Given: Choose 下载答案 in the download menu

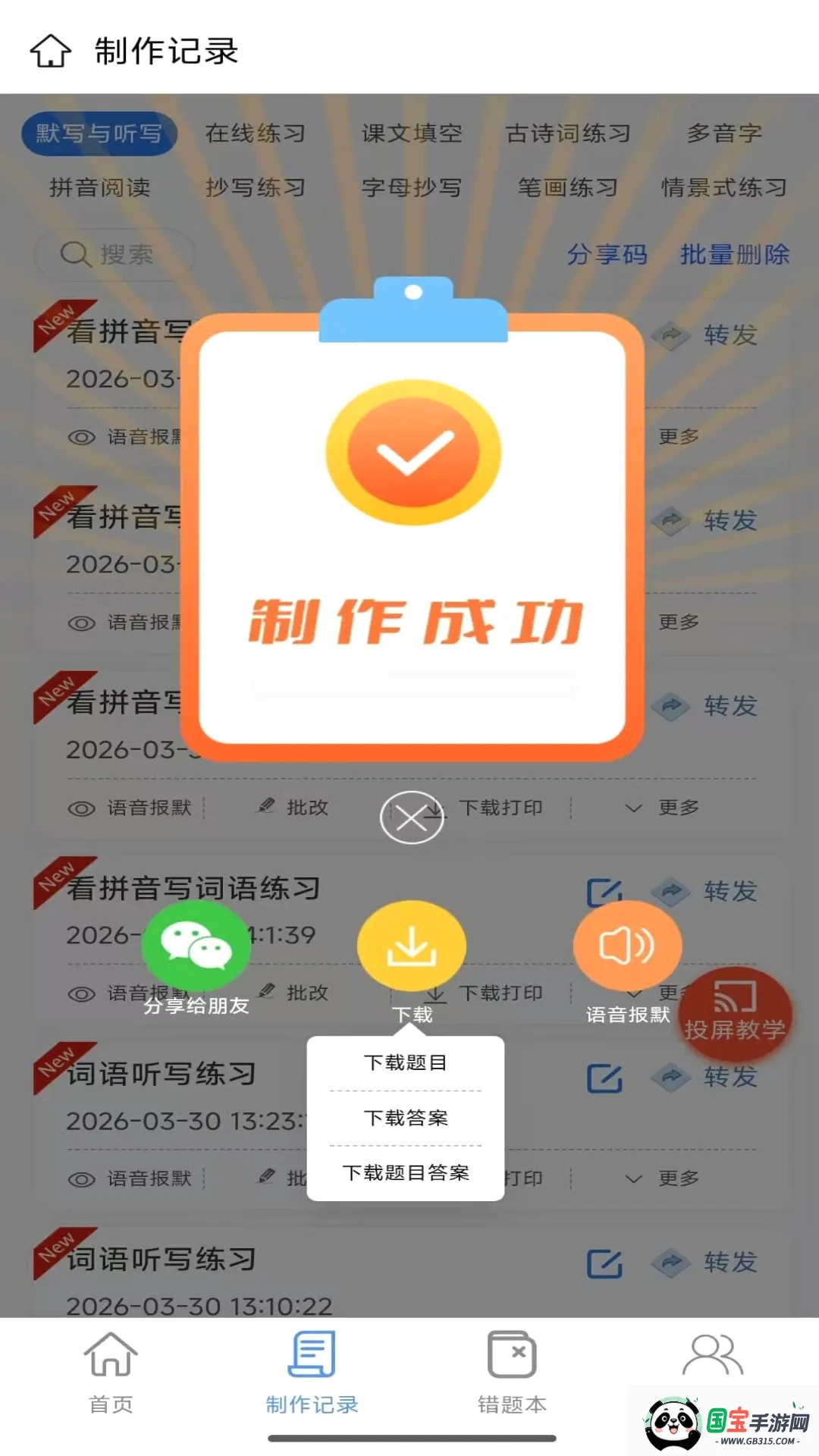Looking at the screenshot, I should pos(406,1118).
